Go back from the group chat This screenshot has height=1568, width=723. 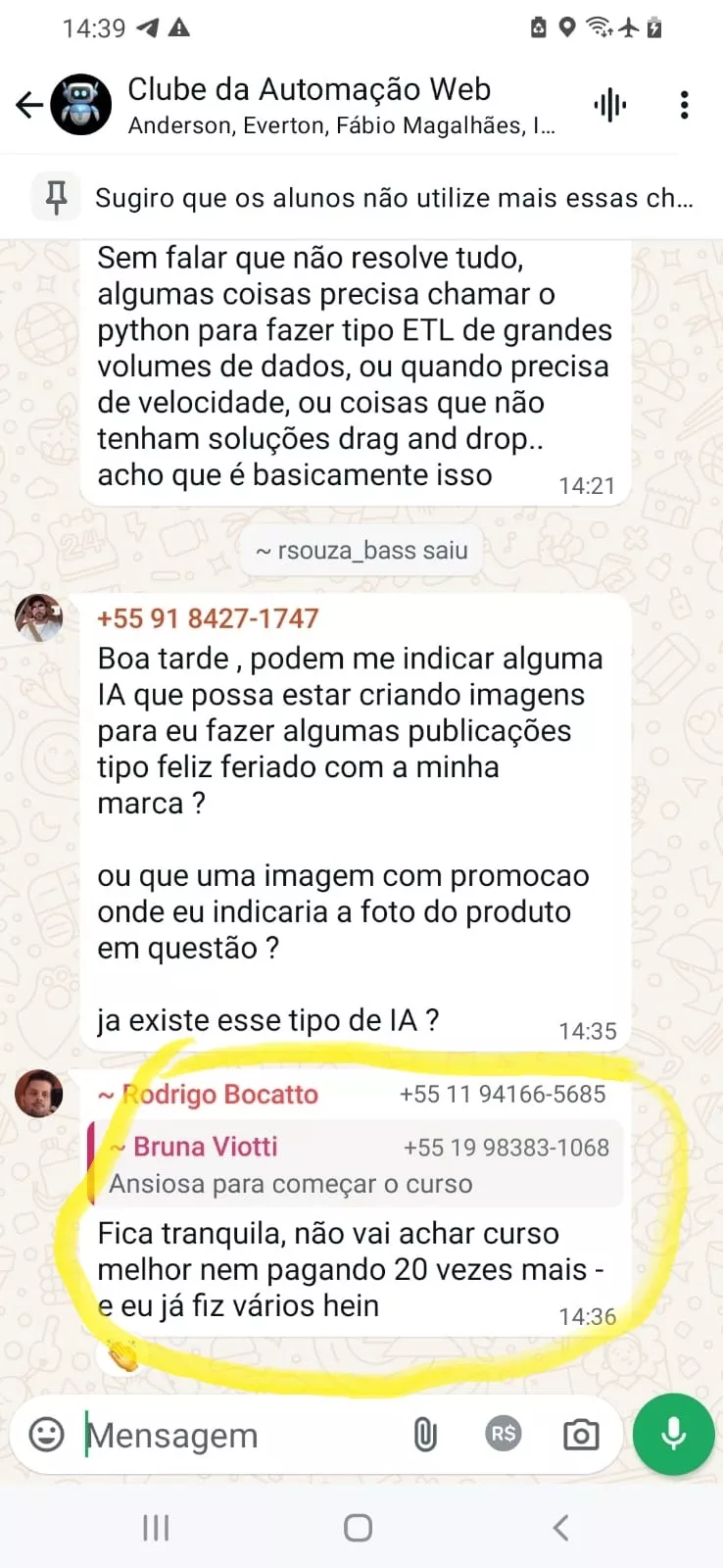pos(29,104)
